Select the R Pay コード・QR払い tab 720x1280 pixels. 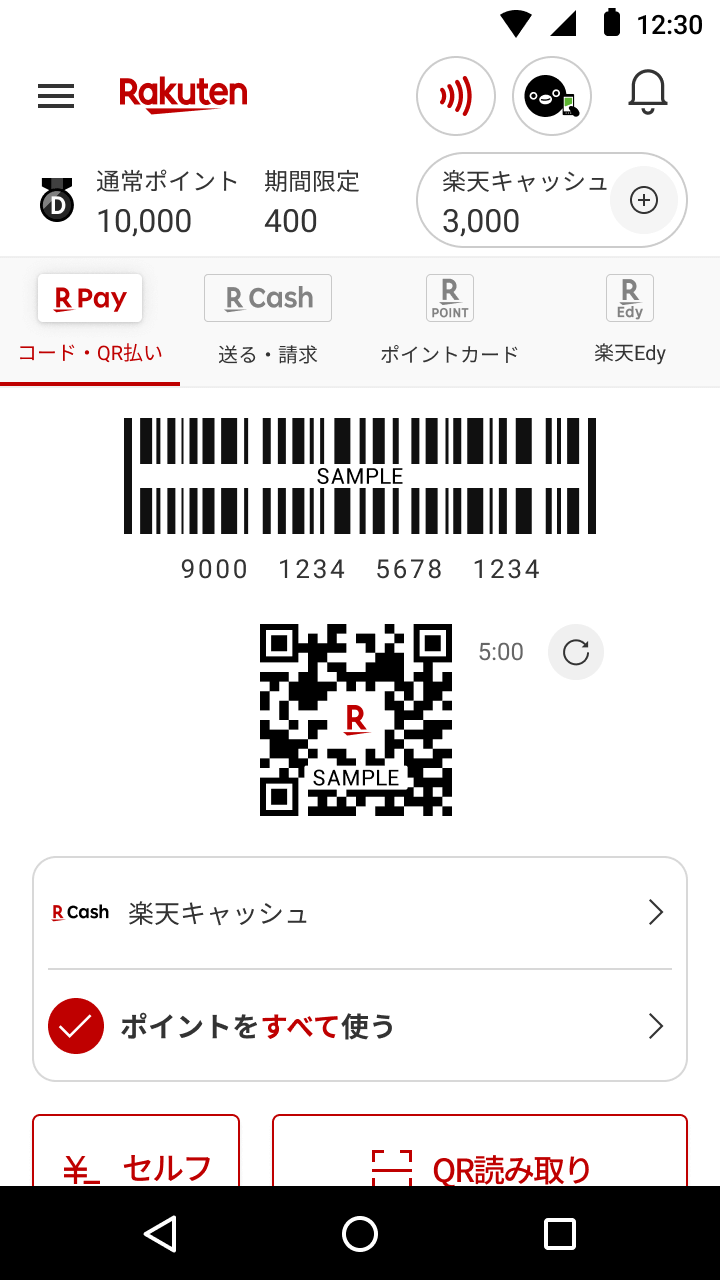point(90,320)
